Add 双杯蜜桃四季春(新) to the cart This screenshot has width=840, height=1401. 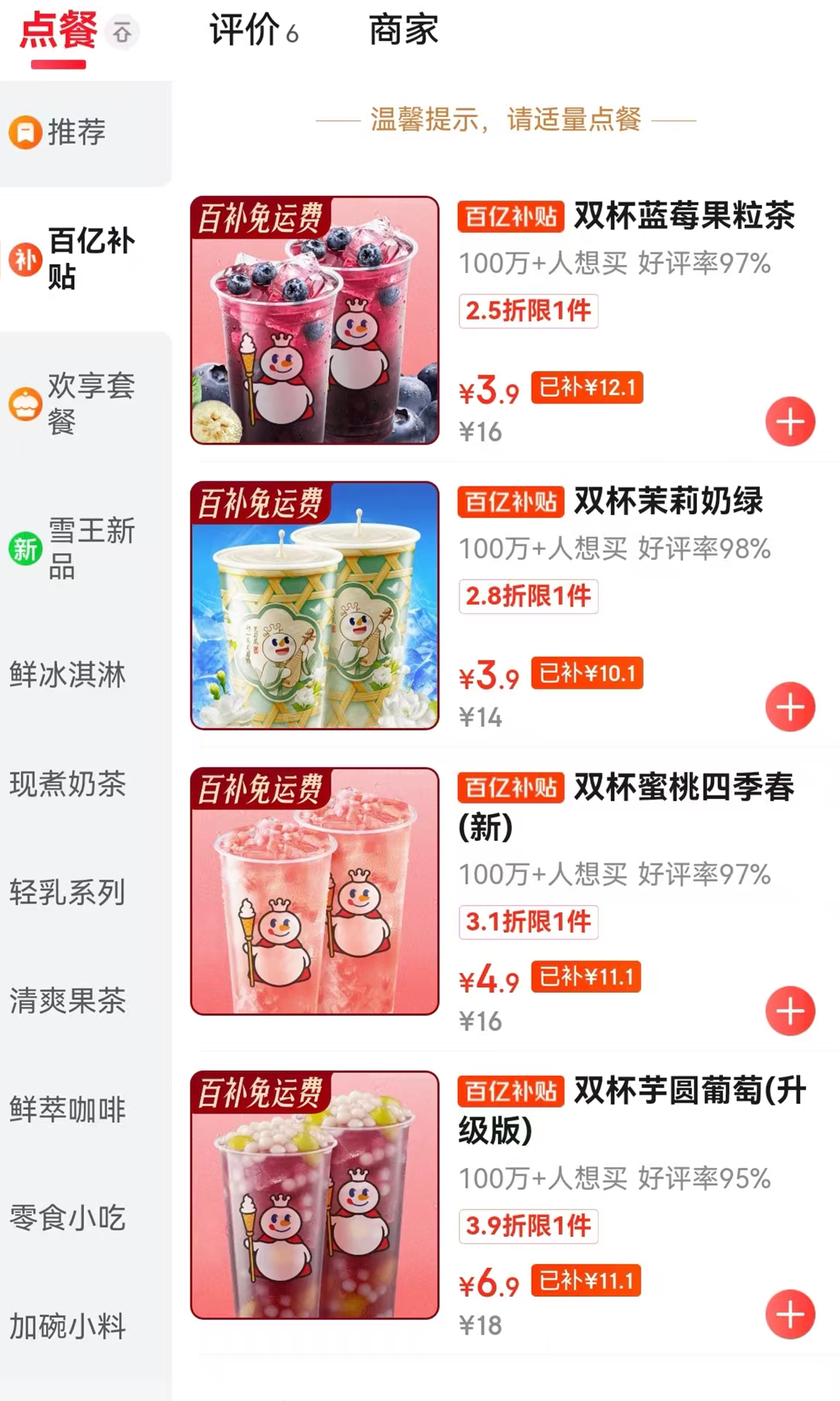pyautogui.click(x=790, y=1011)
